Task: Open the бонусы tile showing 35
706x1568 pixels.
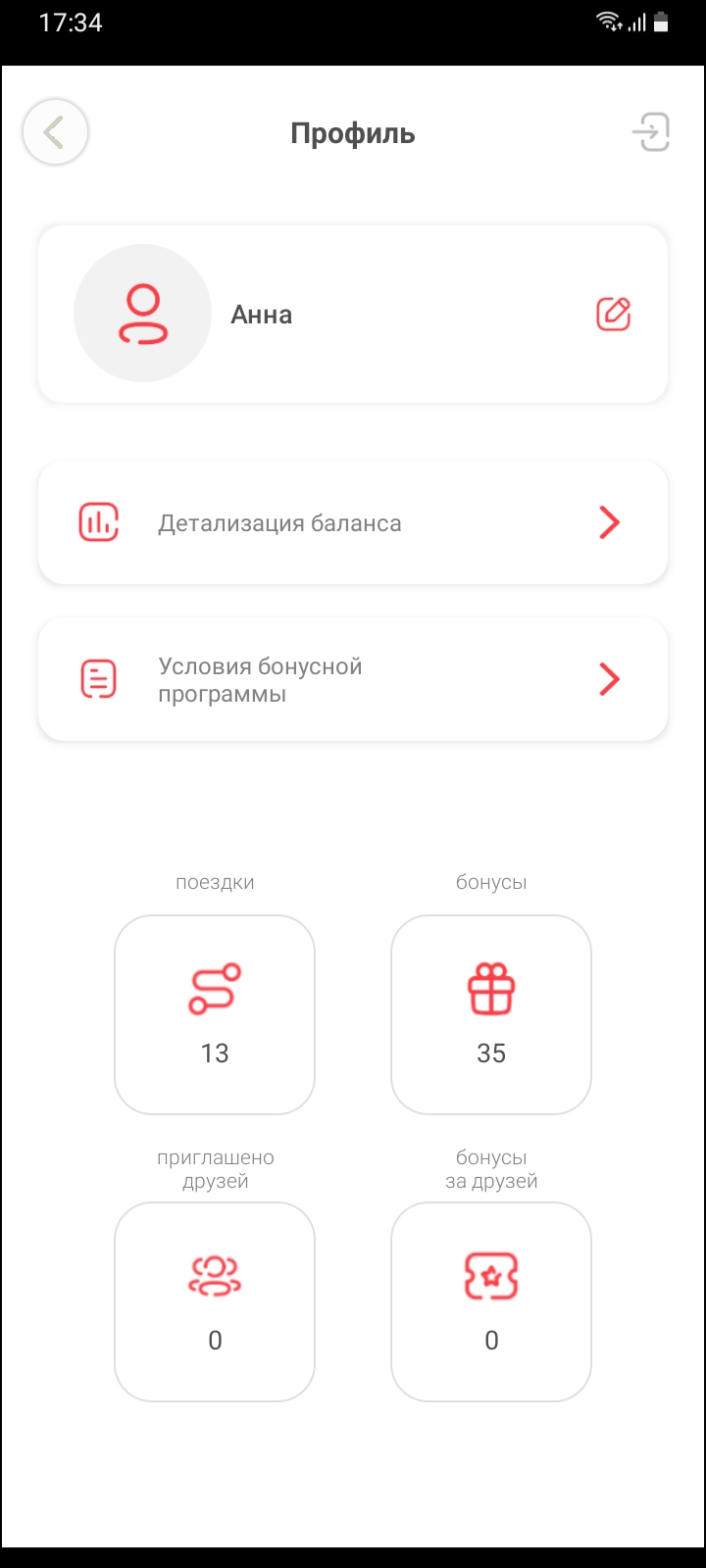Action: [x=491, y=1014]
